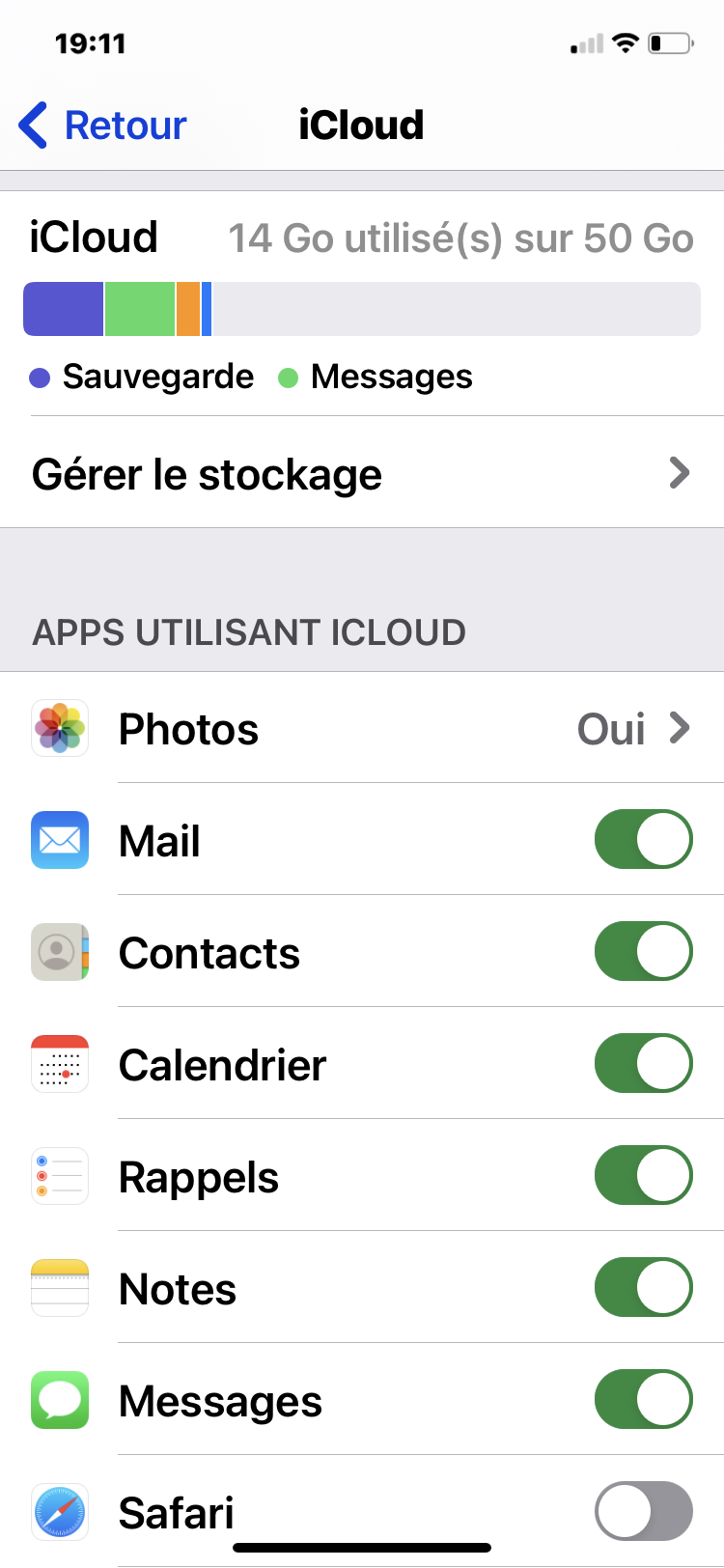Switch off the Calendrier toggle
The image size is (724, 1568).
(x=643, y=1064)
